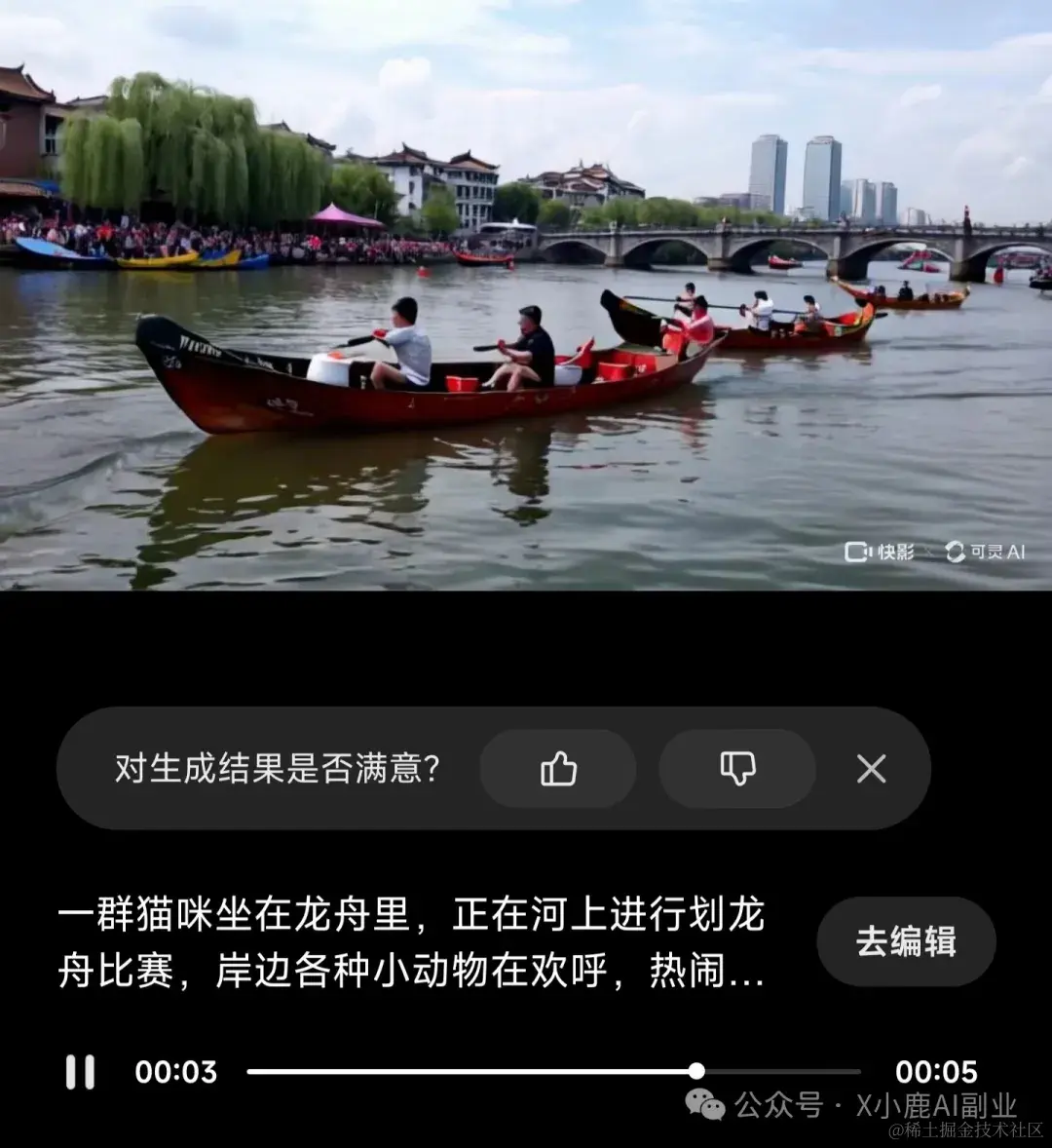The width and height of the screenshot is (1052, 1148).
Task: Click the WeChat icon in the watermark
Action: point(703,1104)
